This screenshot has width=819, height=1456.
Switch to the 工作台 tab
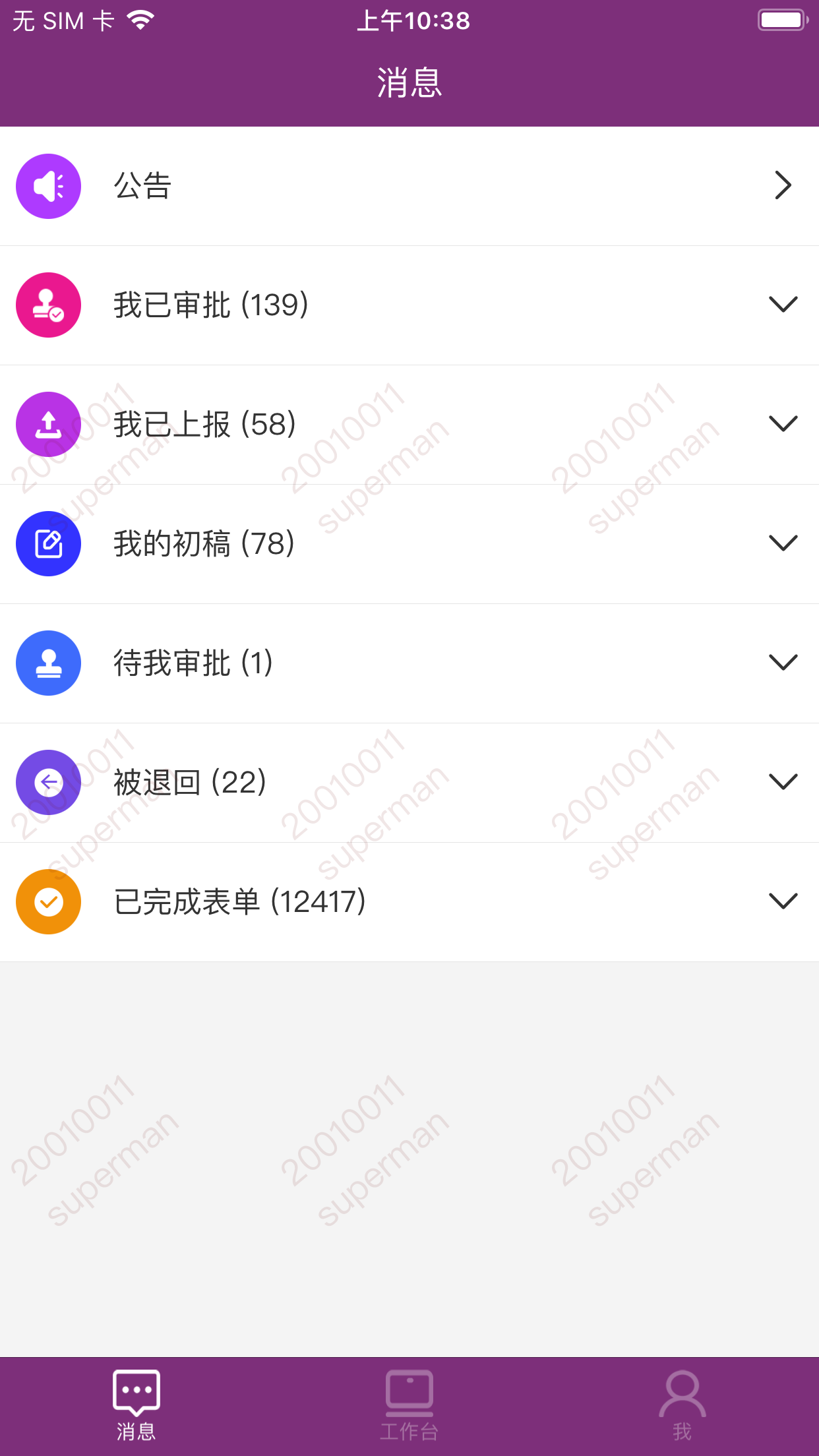pyautogui.click(x=409, y=1406)
